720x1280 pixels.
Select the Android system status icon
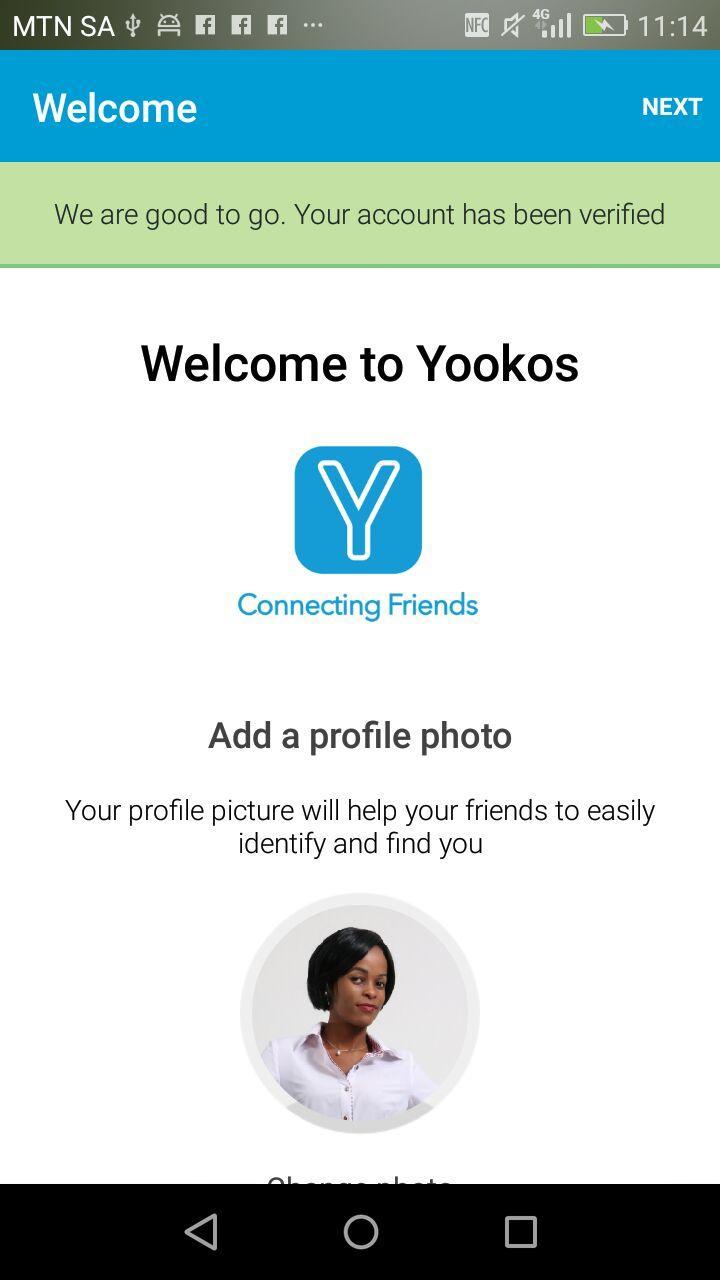tap(168, 24)
